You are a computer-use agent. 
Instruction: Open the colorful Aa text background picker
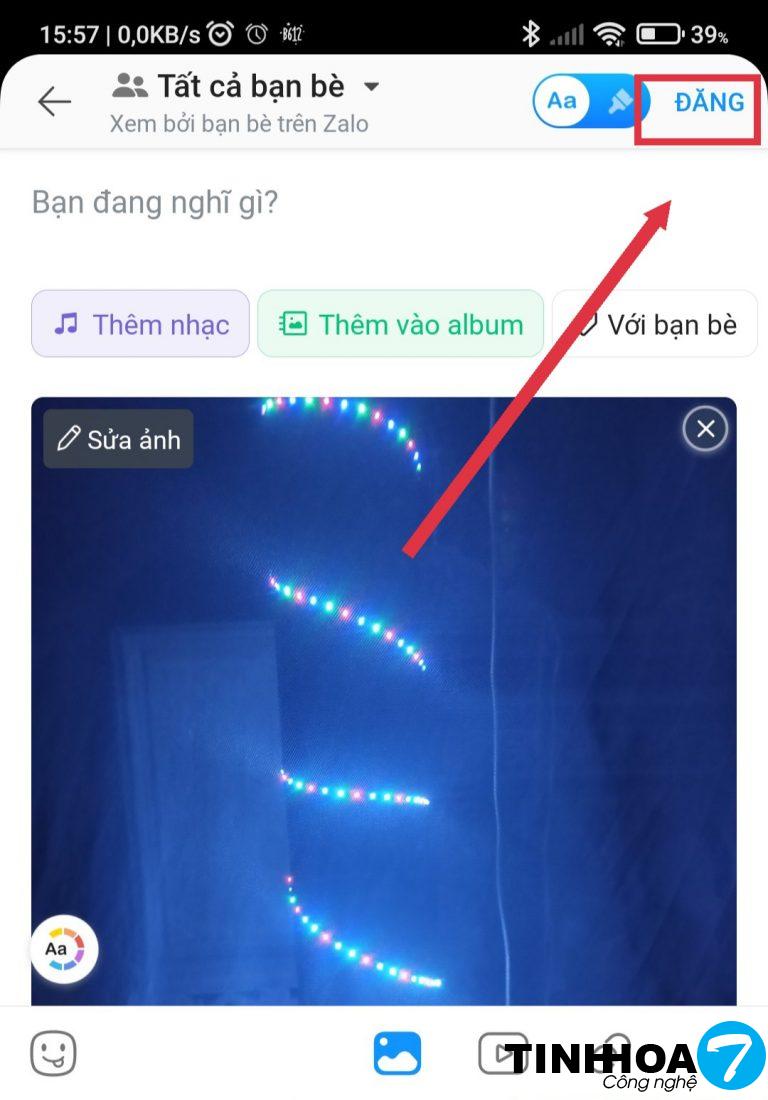coord(65,948)
